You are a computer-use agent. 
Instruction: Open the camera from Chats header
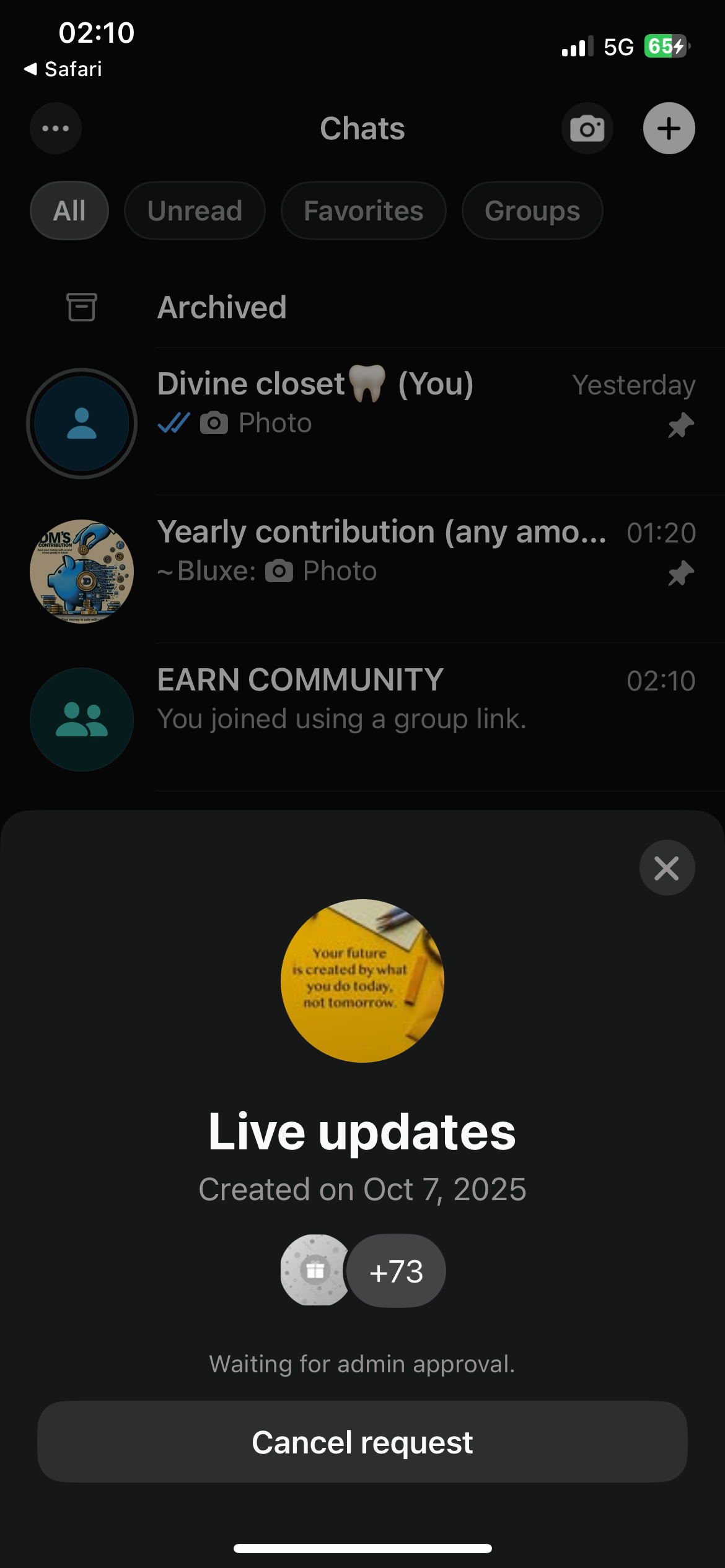pos(587,129)
